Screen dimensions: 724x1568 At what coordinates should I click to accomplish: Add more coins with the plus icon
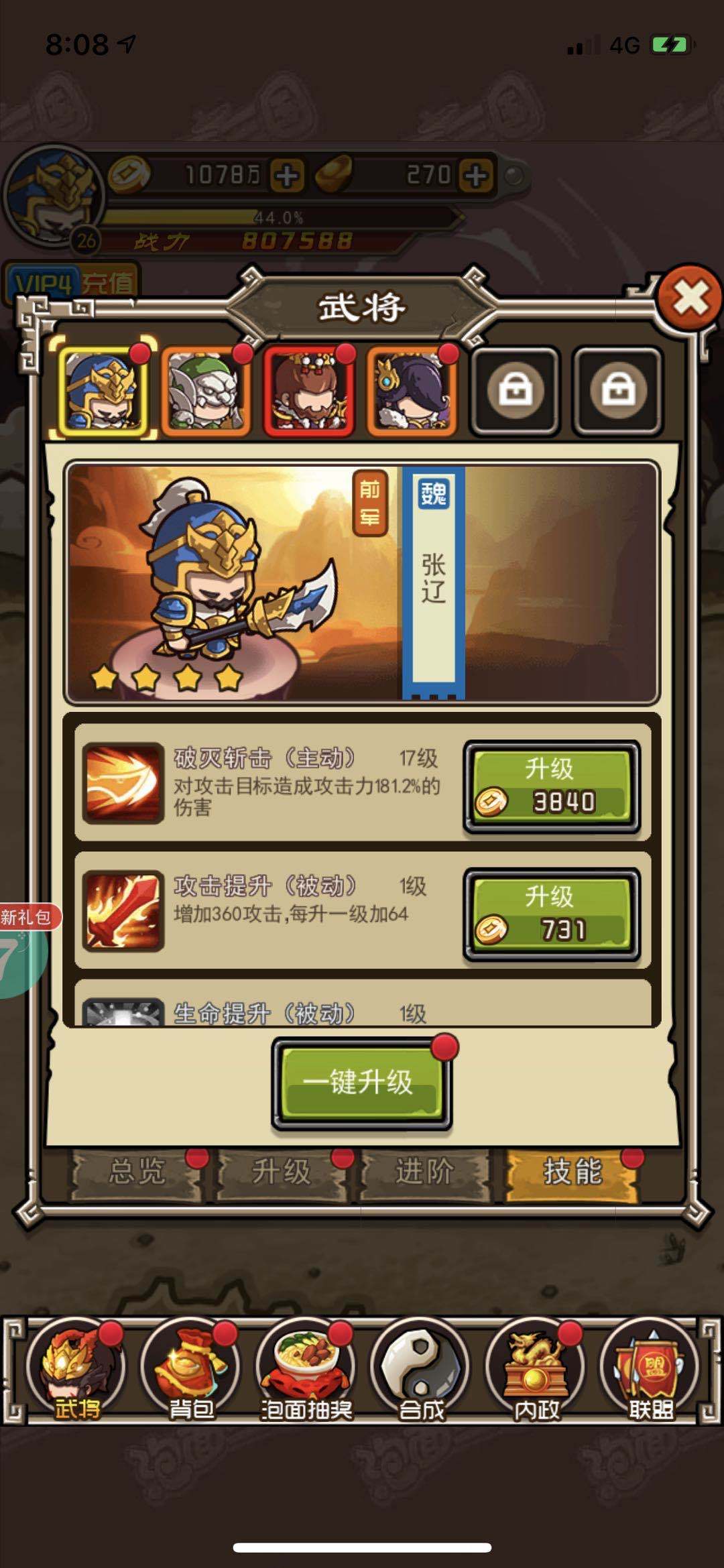(287, 176)
